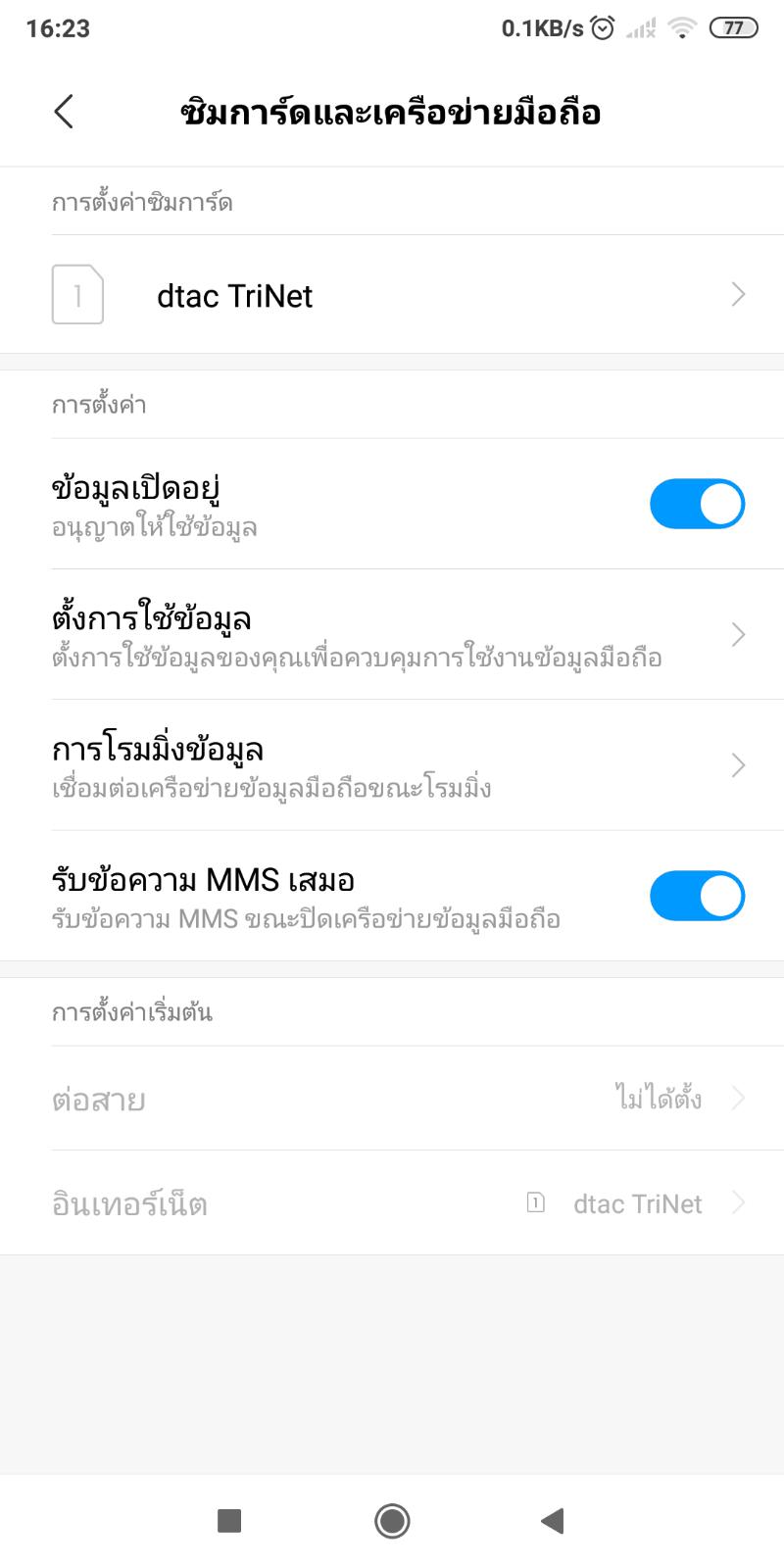The width and height of the screenshot is (784, 1568).
Task: Tap the system home button
Action: click(392, 1521)
